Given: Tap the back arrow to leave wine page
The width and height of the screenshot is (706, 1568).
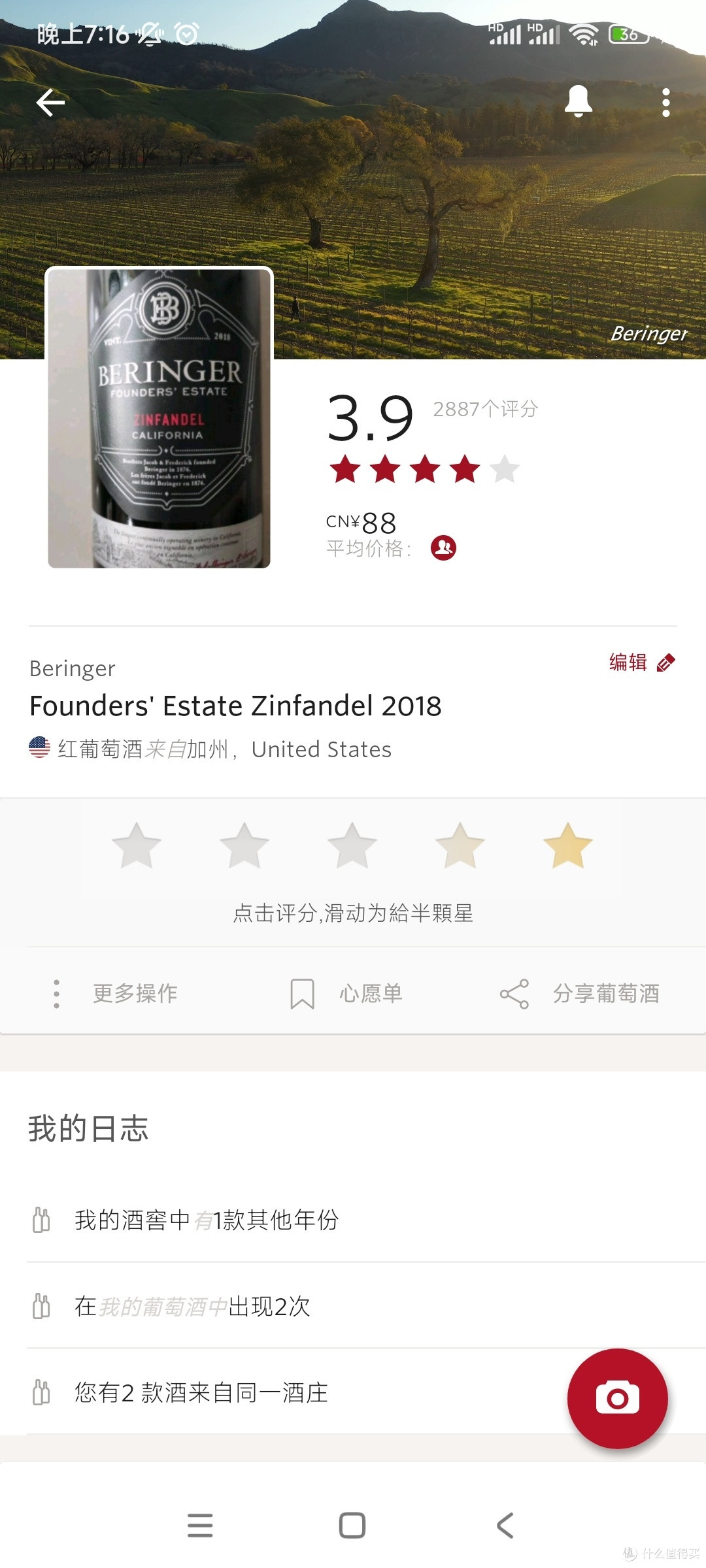Looking at the screenshot, I should tap(50, 101).
